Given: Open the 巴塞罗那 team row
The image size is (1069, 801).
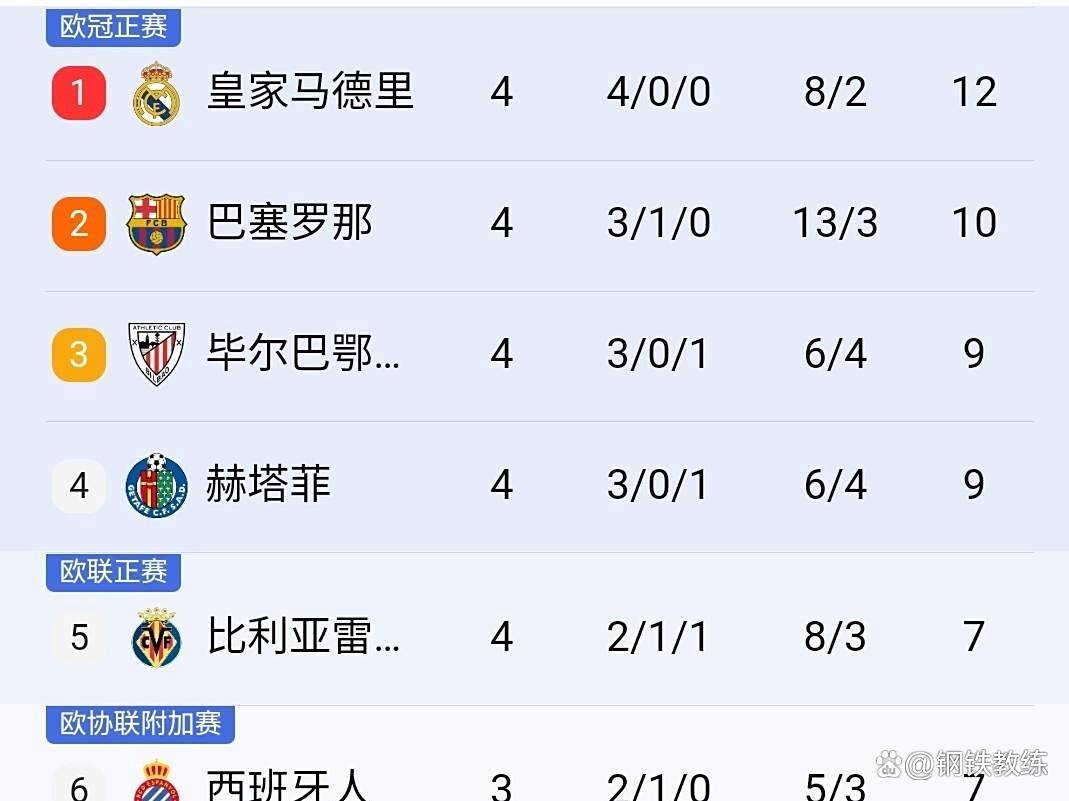Looking at the screenshot, I should click(290, 222).
